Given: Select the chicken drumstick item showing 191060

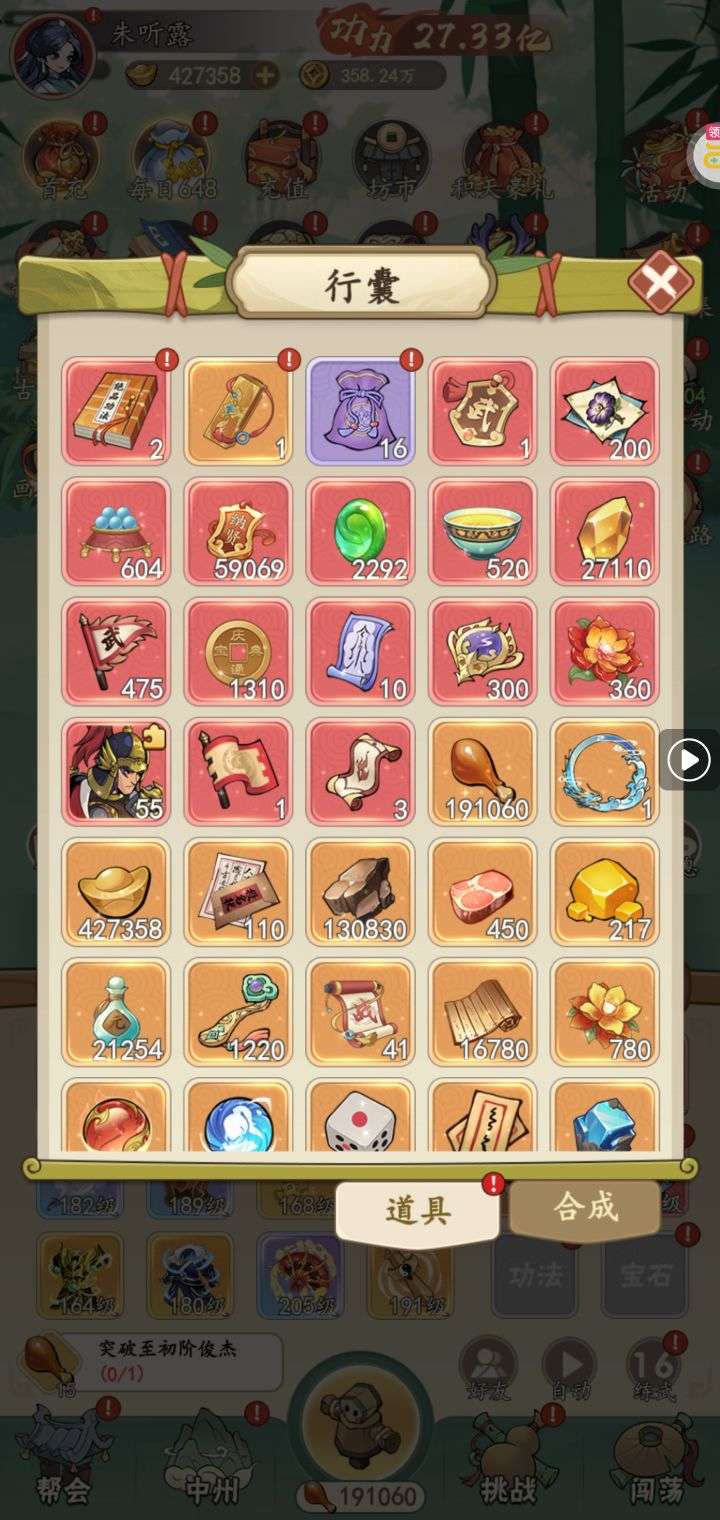Looking at the screenshot, I should pyautogui.click(x=482, y=771).
